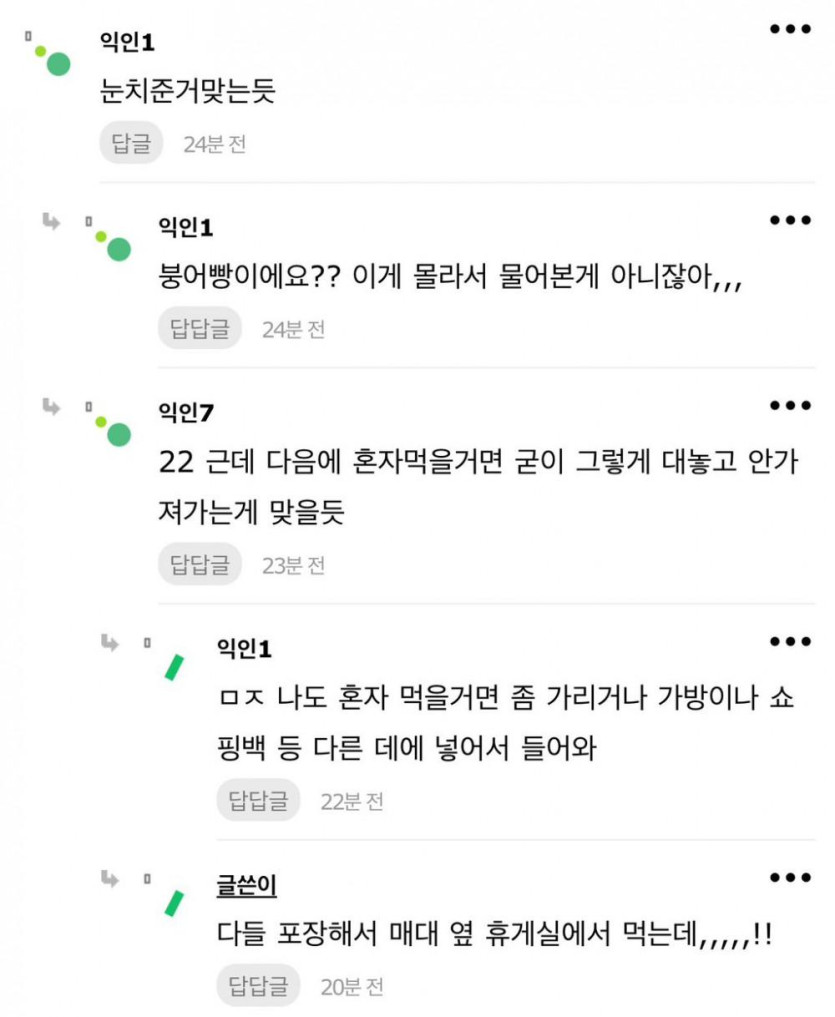835x1017 pixels.
Task: Open overflow menu on 글쓴이's comment
Action: coord(790,877)
